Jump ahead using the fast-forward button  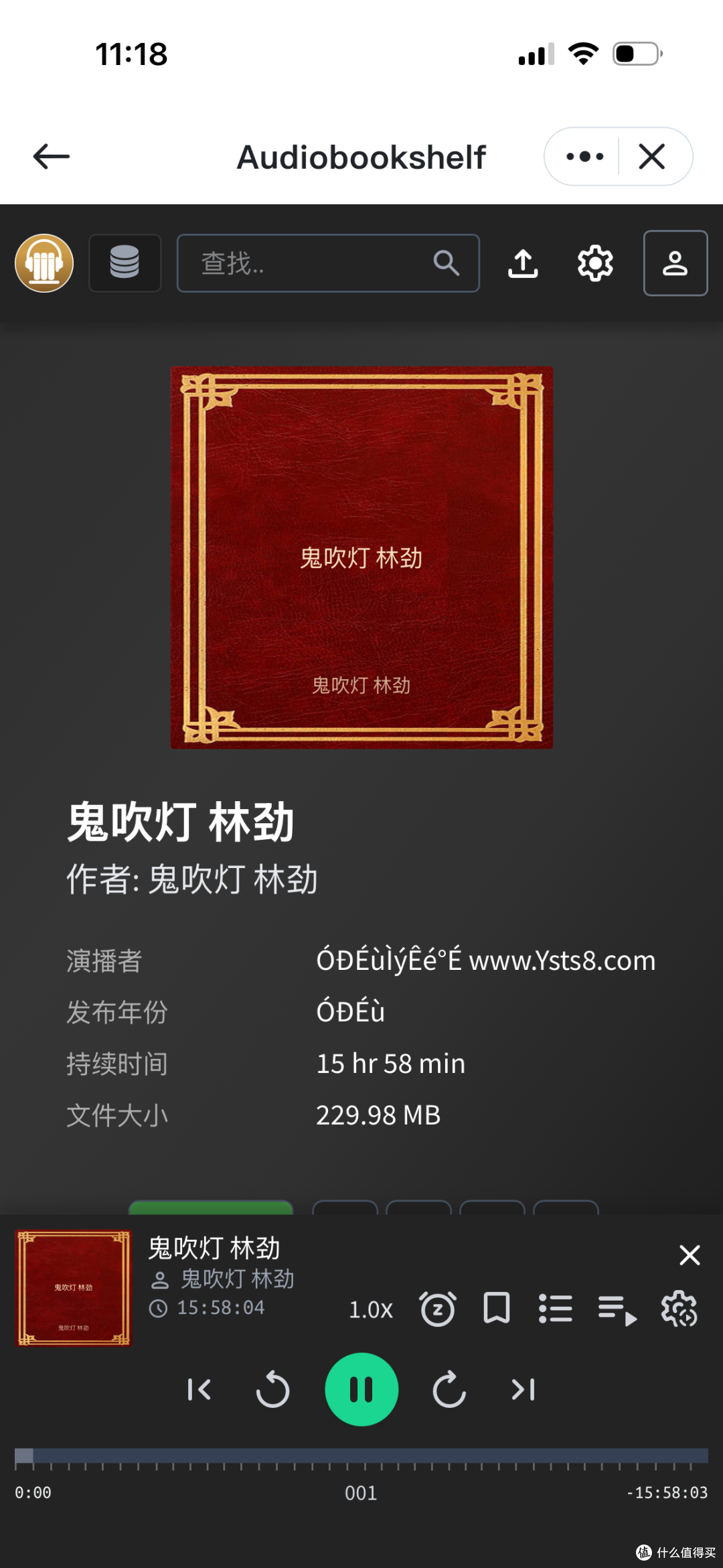[450, 1388]
